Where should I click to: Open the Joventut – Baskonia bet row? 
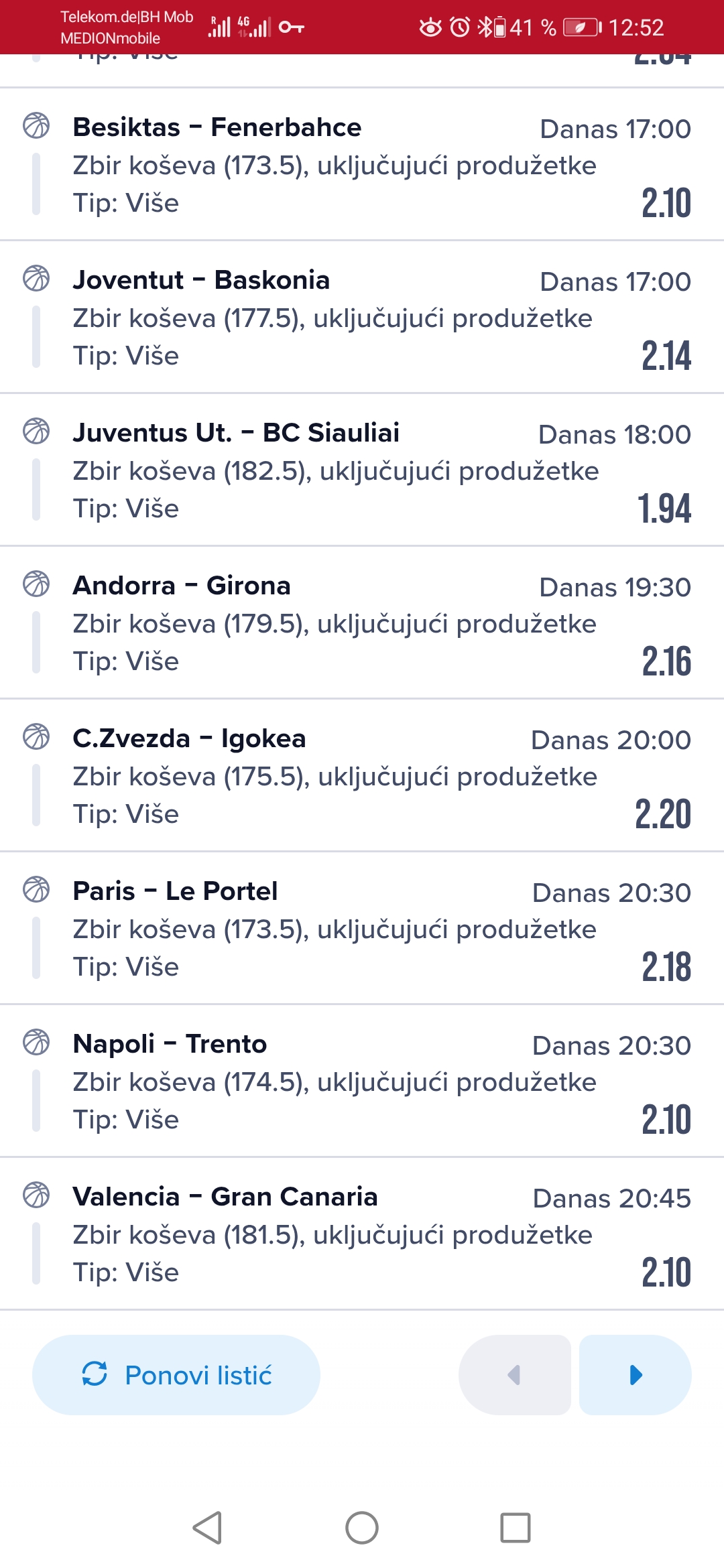[x=362, y=317]
